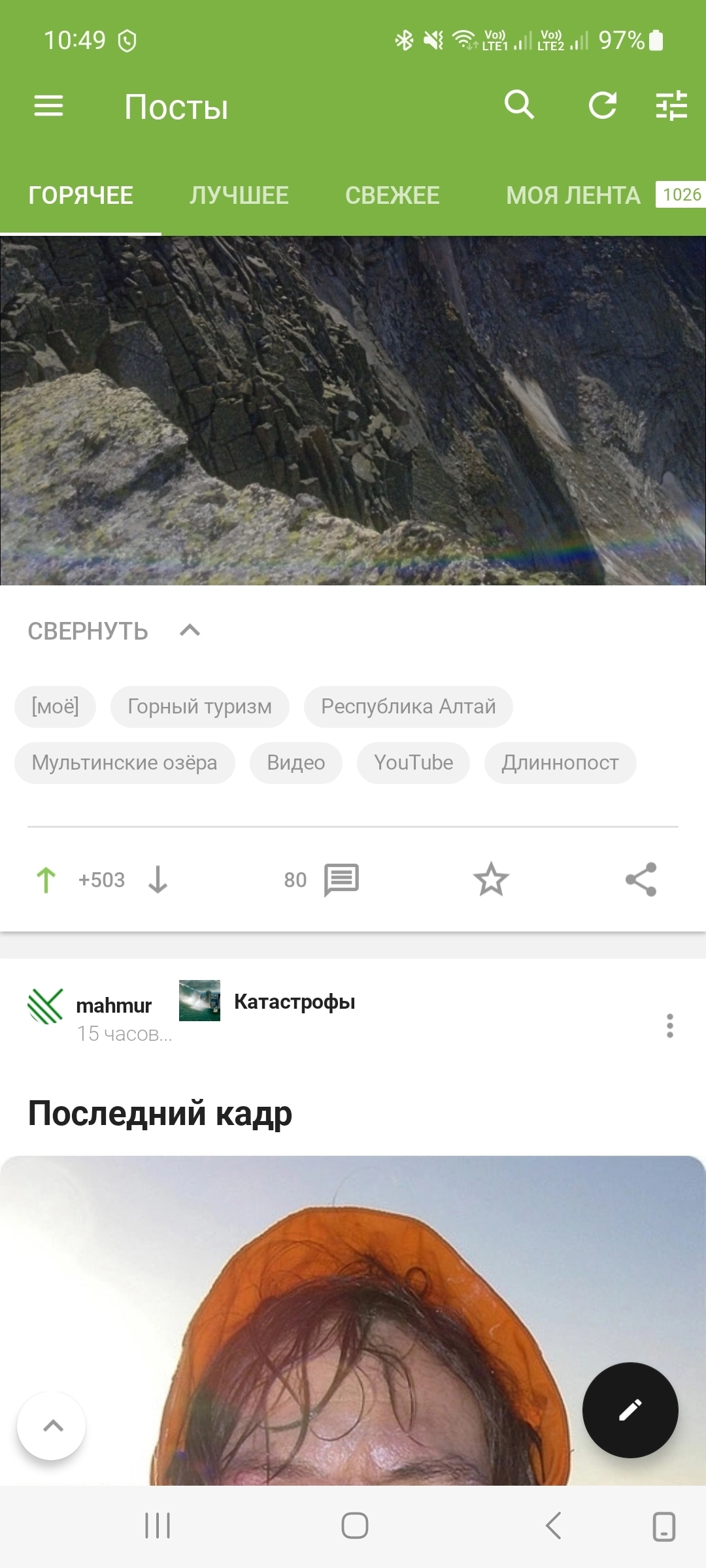Create a new post
The height and width of the screenshot is (1568, 706).
pyautogui.click(x=630, y=1410)
